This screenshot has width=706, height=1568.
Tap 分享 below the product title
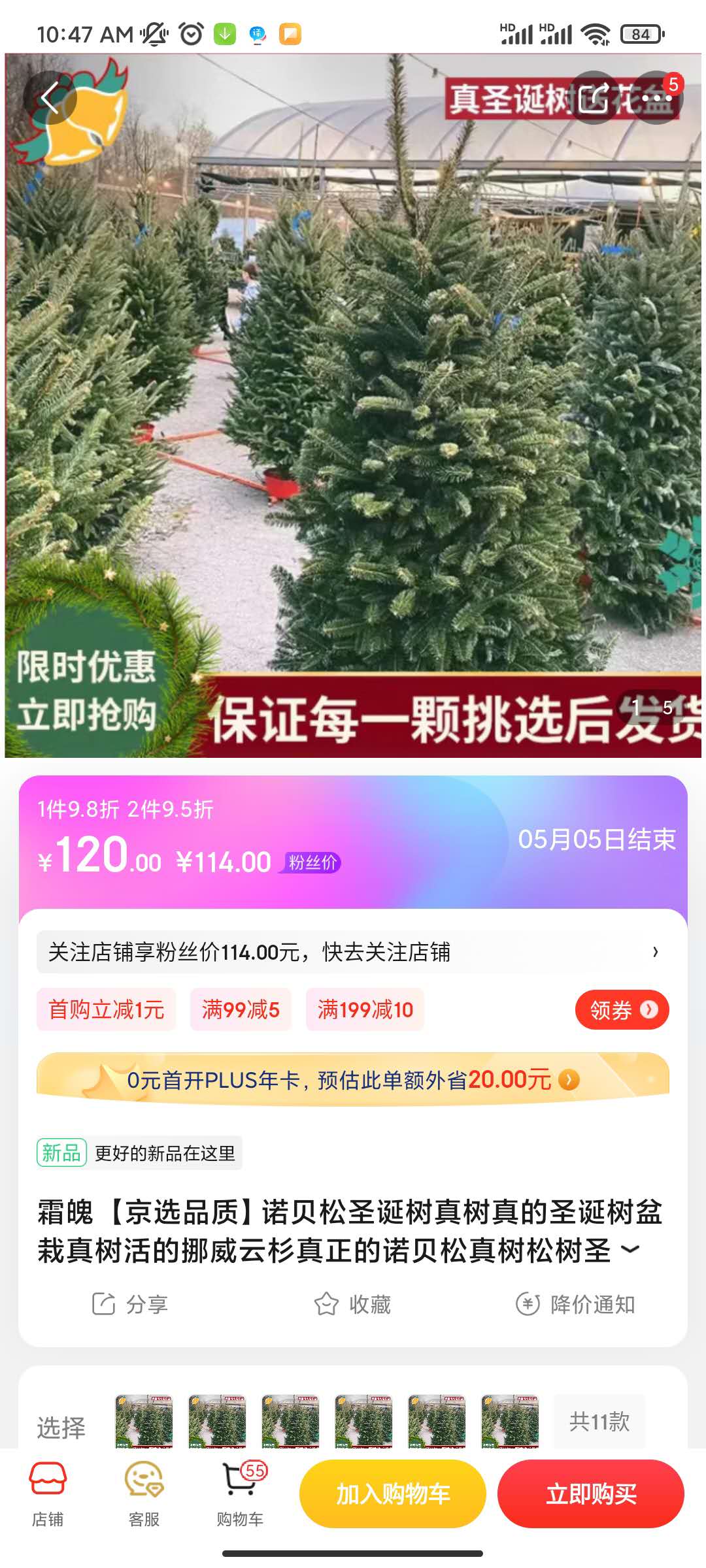(130, 1304)
